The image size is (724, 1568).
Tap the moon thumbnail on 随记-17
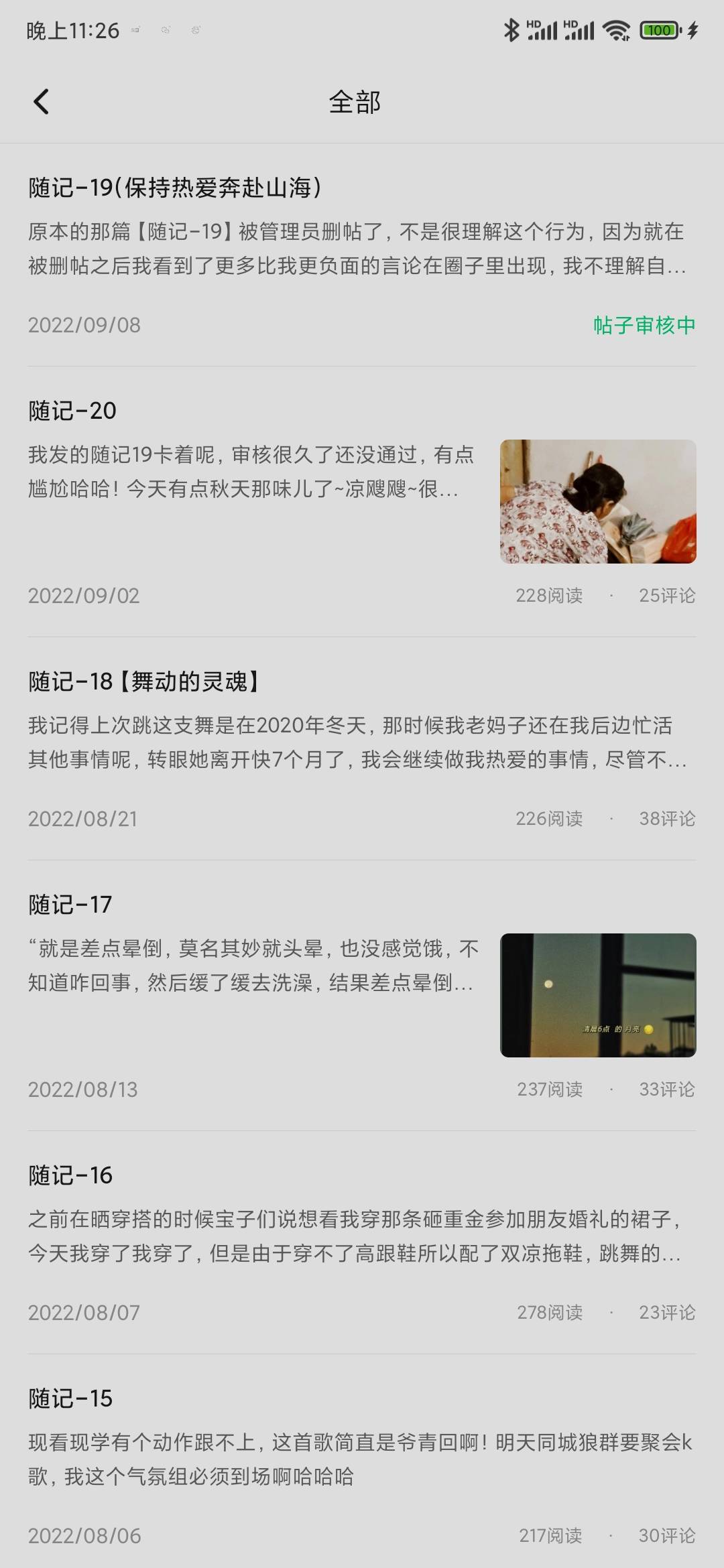pos(597,995)
